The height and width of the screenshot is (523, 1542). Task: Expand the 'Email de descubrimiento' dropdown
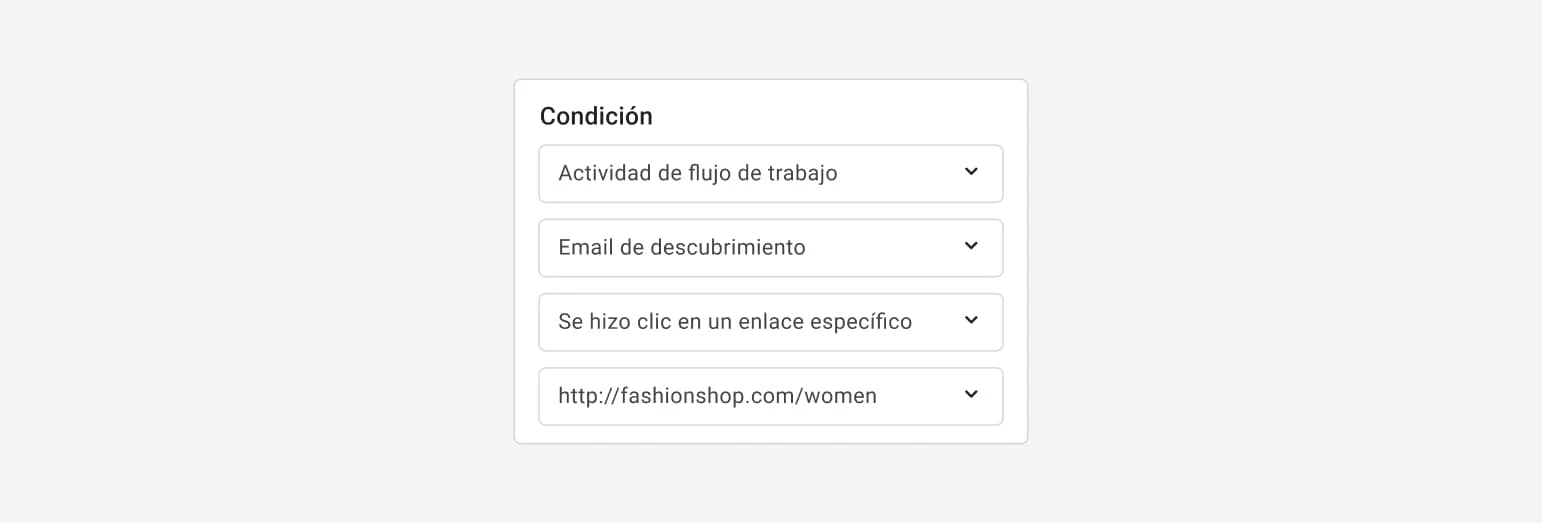click(770, 247)
